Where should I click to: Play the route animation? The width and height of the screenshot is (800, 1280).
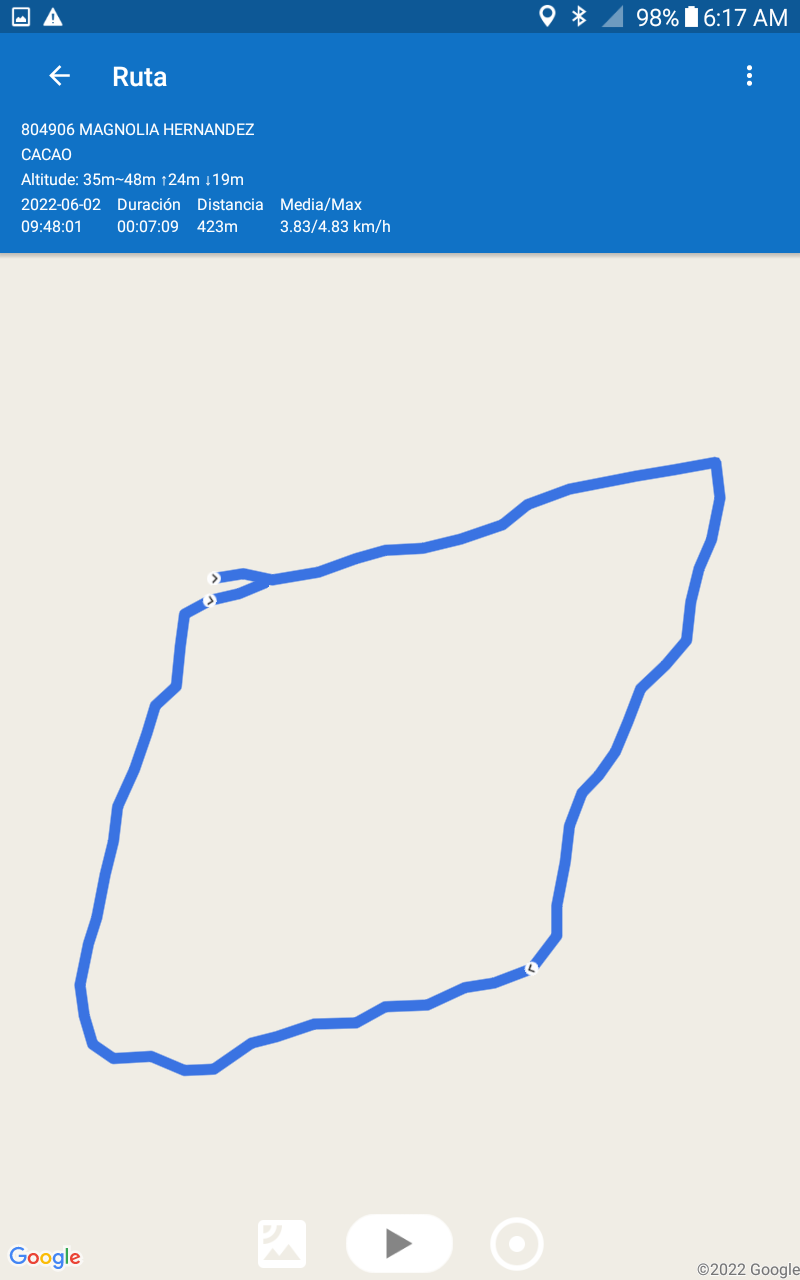click(x=399, y=1243)
